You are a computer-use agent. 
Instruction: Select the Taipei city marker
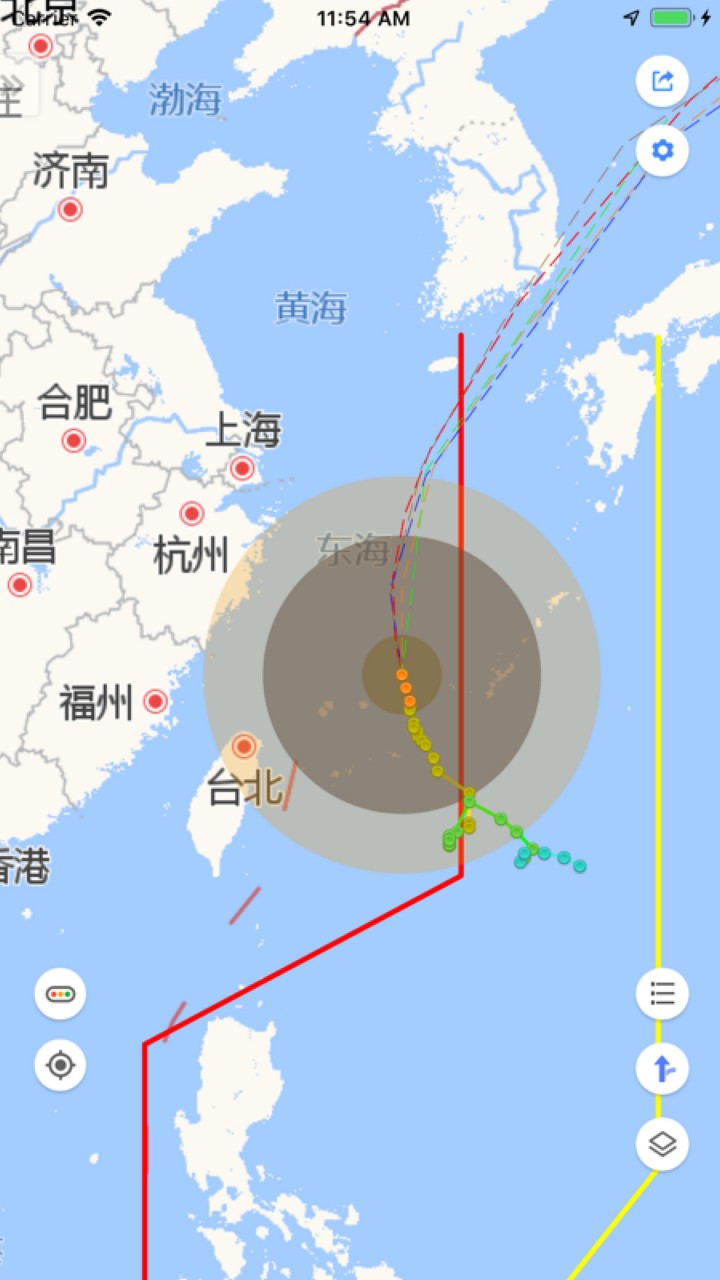(x=244, y=746)
